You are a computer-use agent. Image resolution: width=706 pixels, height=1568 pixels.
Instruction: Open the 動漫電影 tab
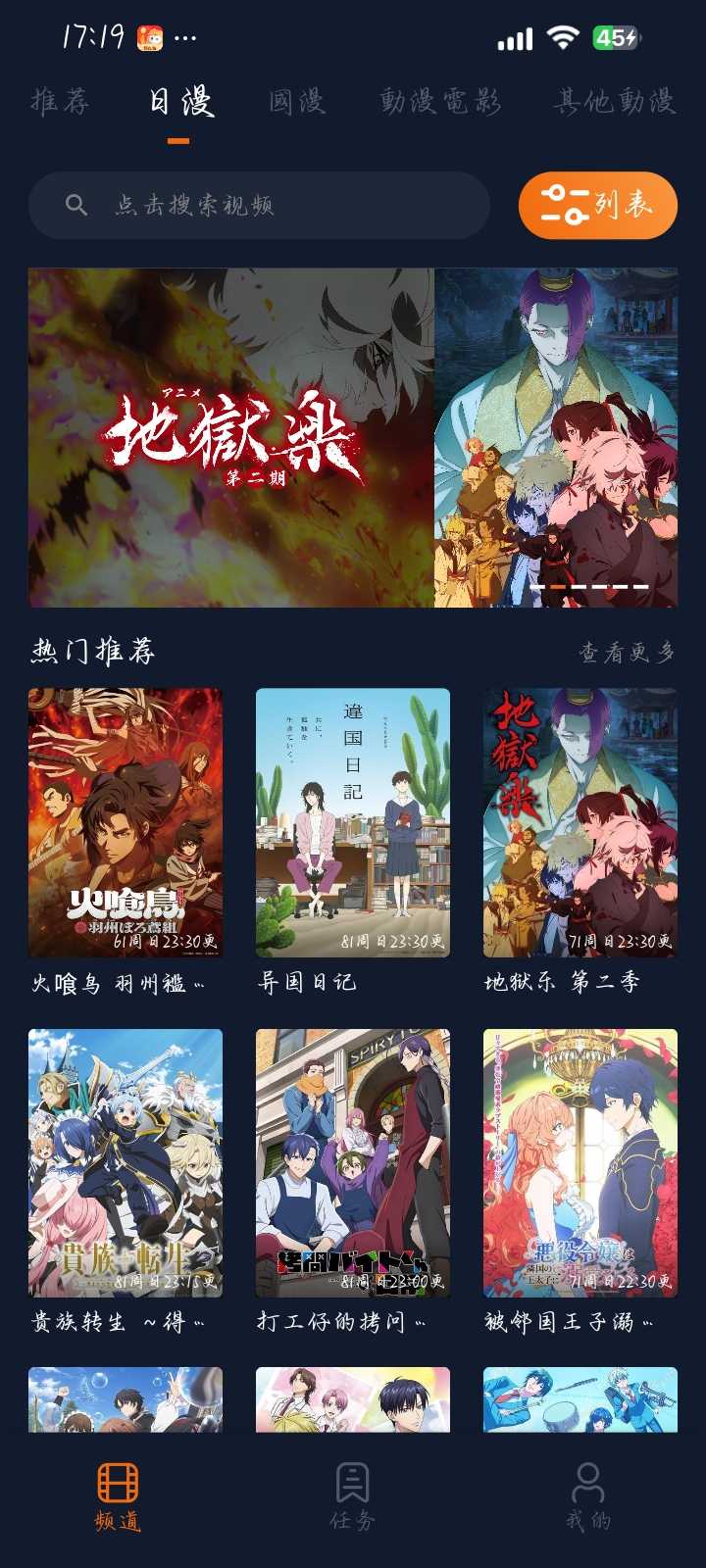point(440,101)
